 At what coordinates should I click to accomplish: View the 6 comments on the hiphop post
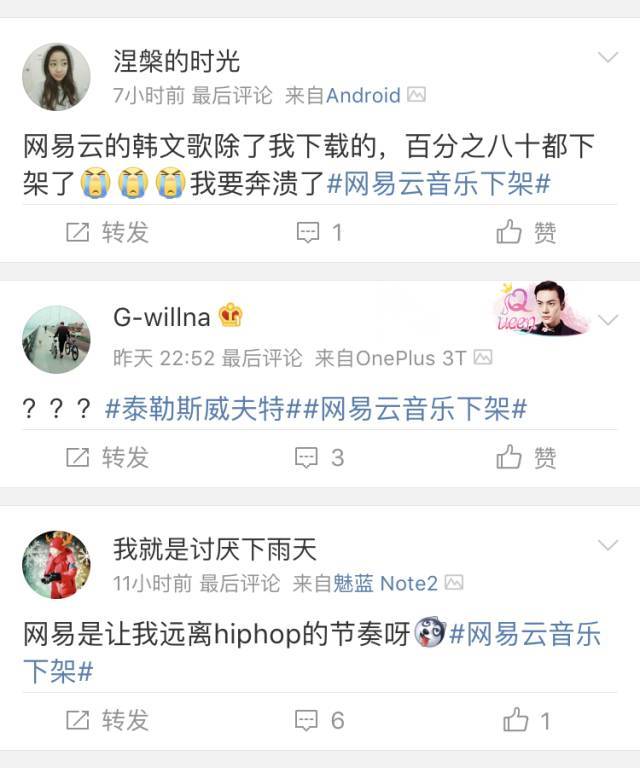pyautogui.click(x=320, y=720)
